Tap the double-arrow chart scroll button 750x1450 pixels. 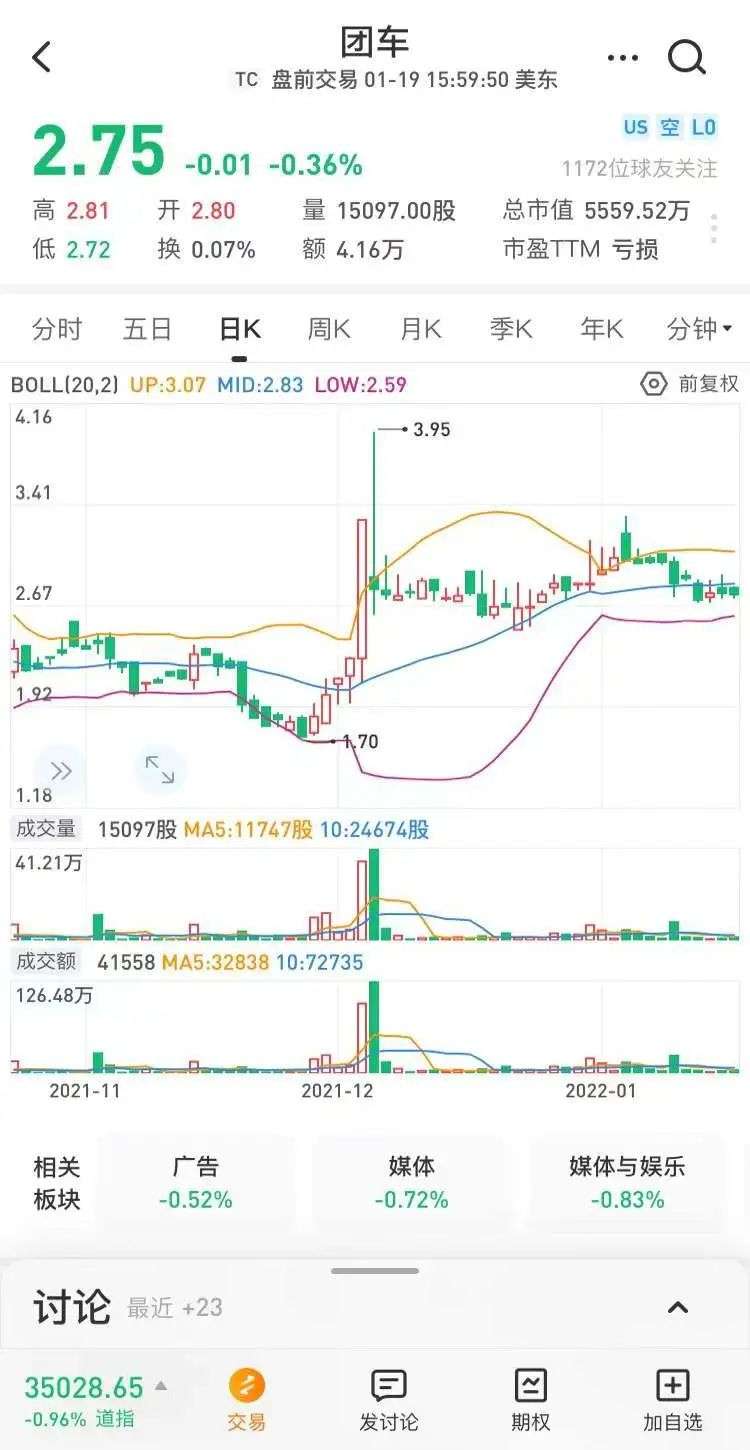pos(61,770)
